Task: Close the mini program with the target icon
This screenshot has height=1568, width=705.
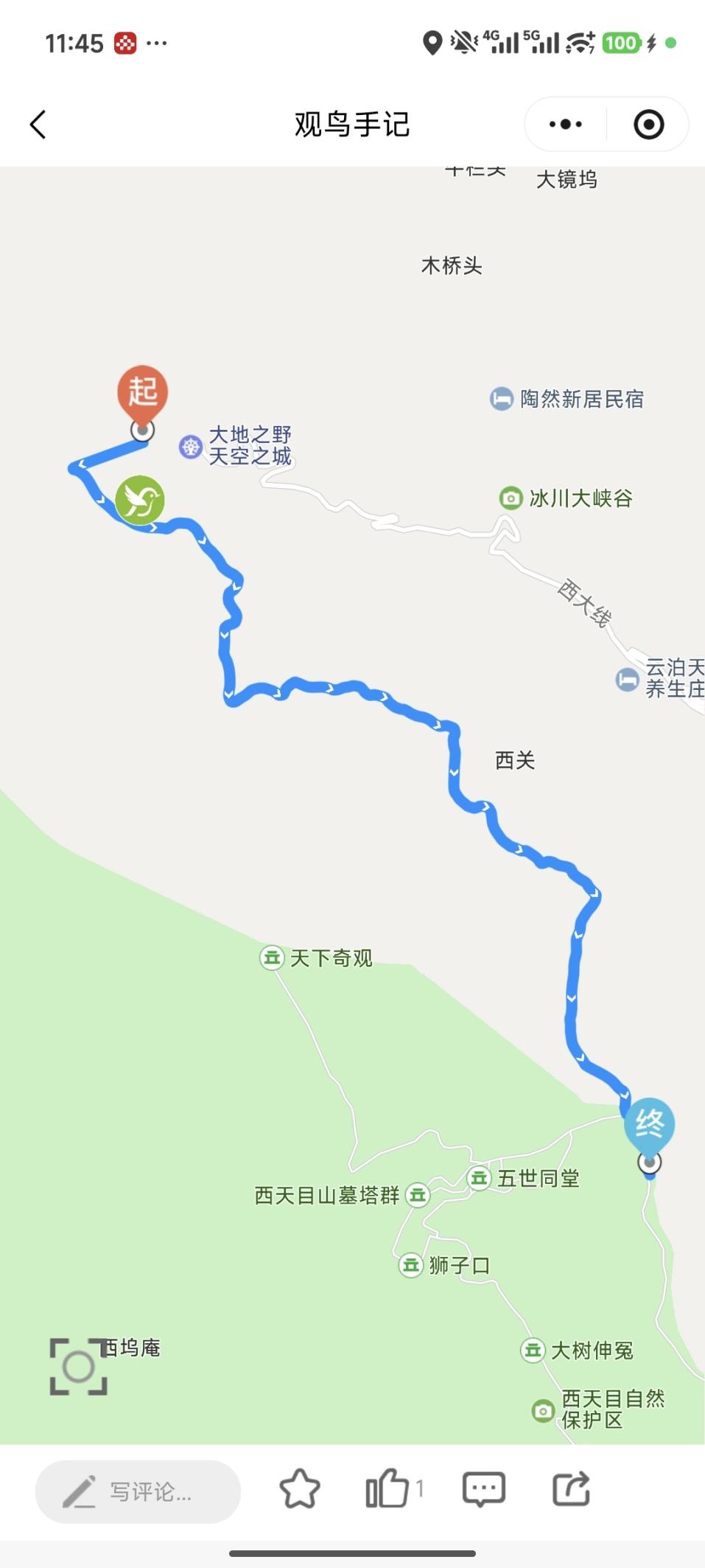Action: click(648, 125)
